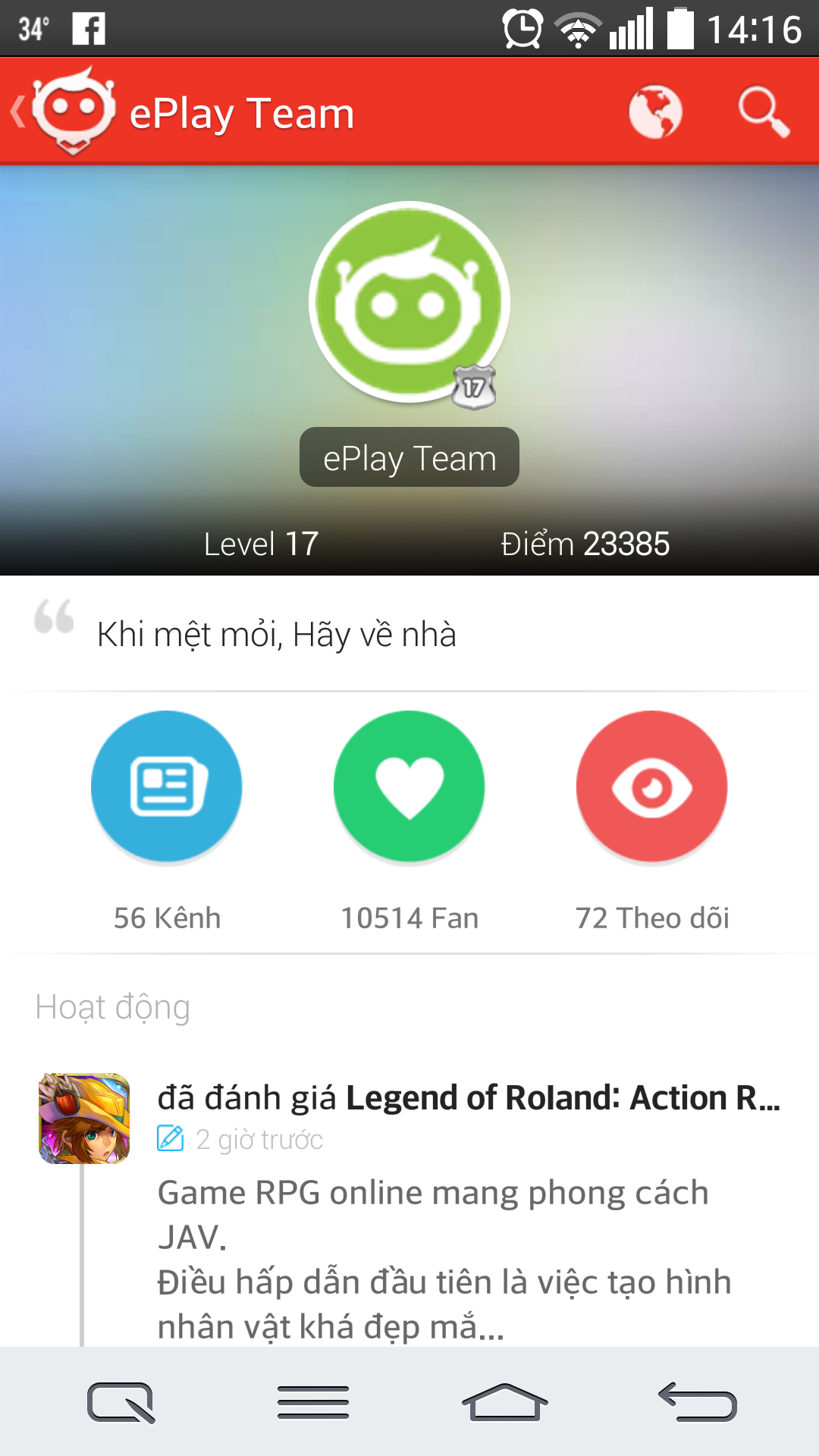This screenshot has height=1456, width=819.
Task: Open the Legend of Roland review activity
Action: (468, 1098)
